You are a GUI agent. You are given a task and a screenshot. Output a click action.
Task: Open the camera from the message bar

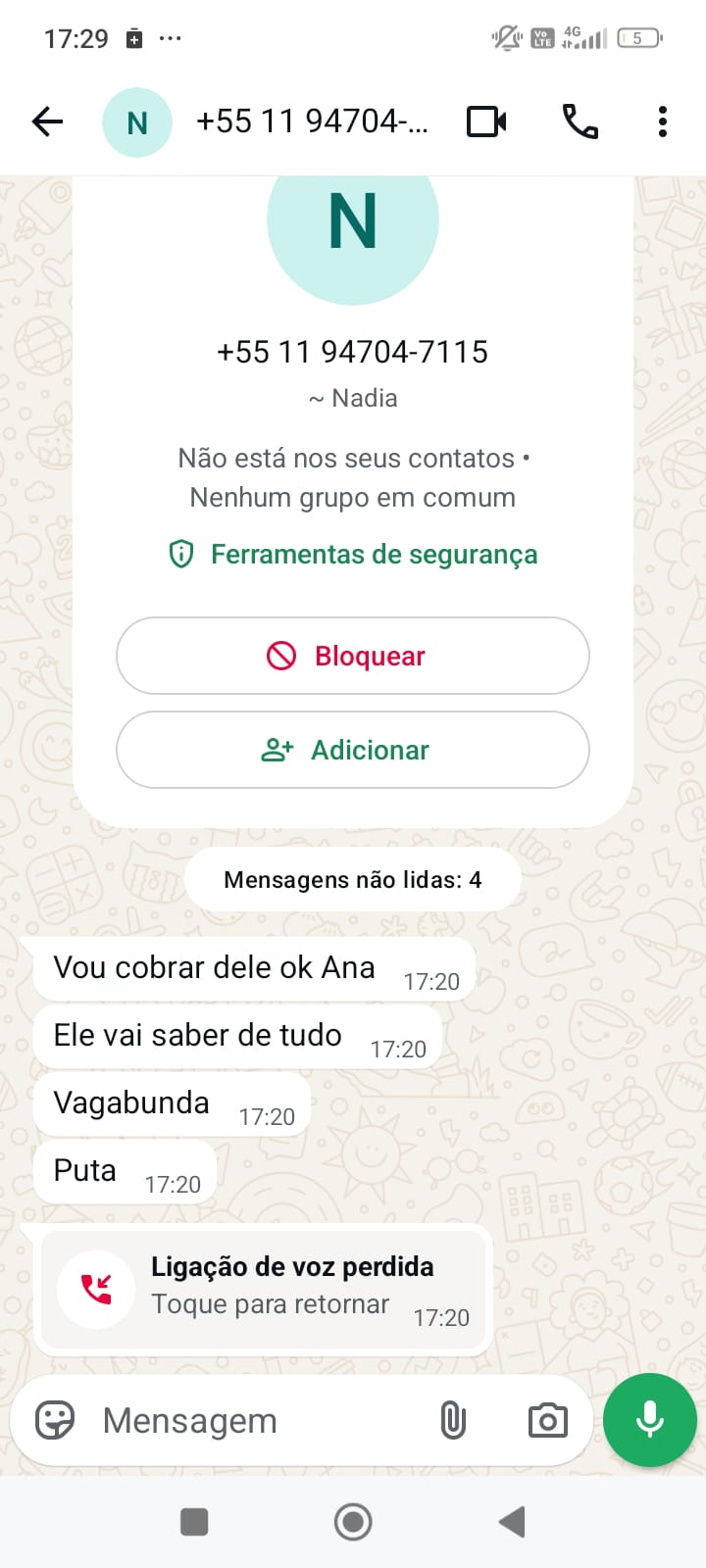[547, 1420]
